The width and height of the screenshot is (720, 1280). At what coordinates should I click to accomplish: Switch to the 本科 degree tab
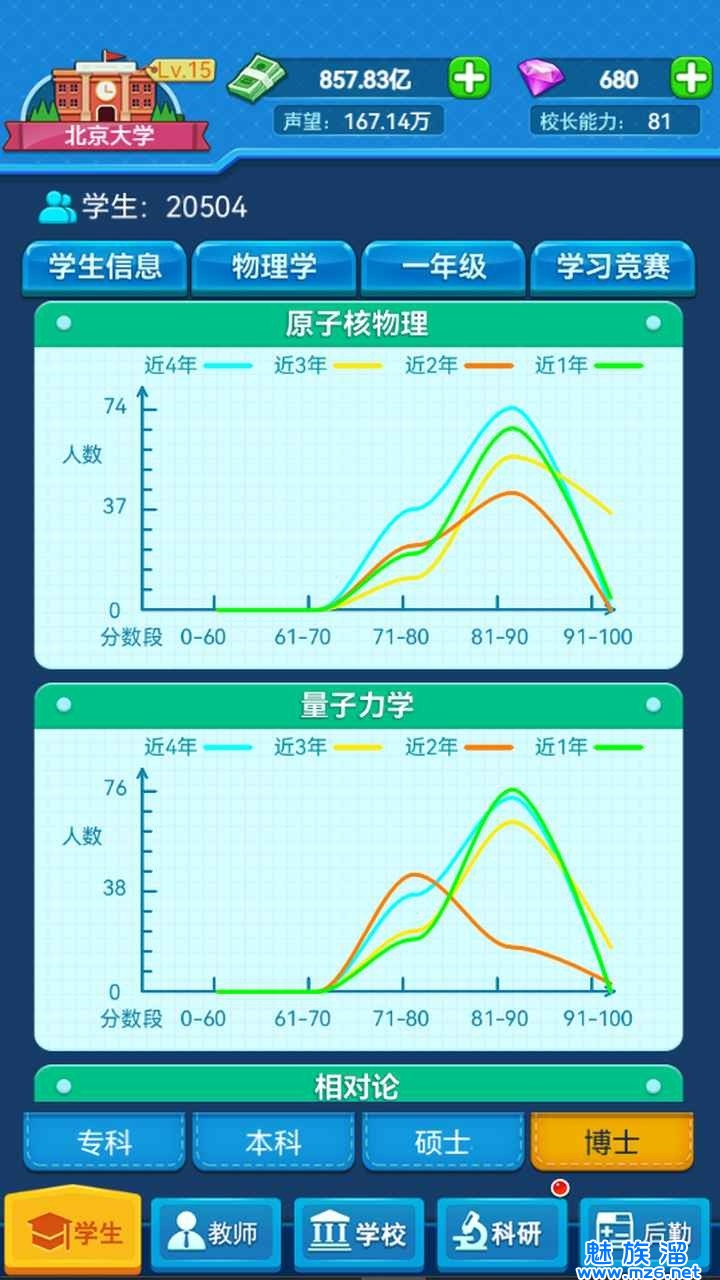coord(274,1141)
